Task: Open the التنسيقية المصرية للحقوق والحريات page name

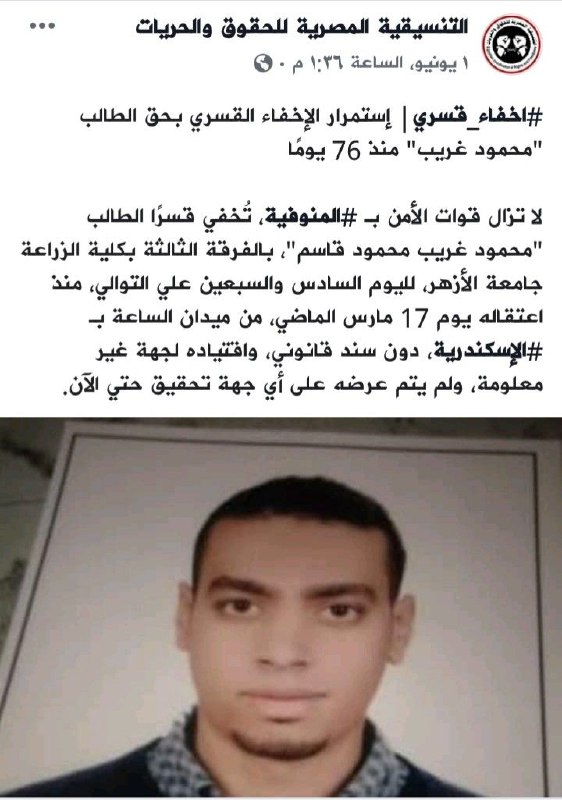Action: click(x=302, y=28)
